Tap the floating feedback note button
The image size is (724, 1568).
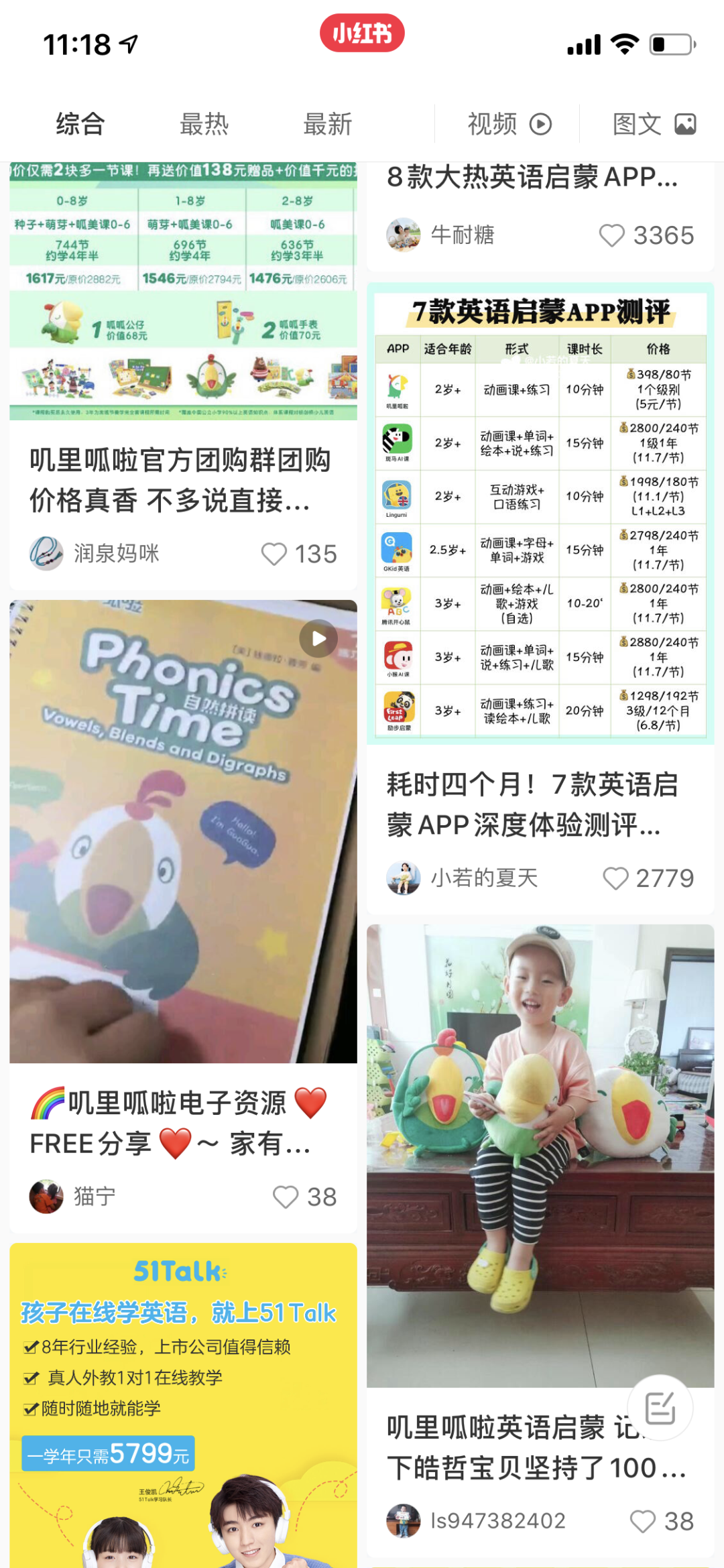pos(660,1407)
